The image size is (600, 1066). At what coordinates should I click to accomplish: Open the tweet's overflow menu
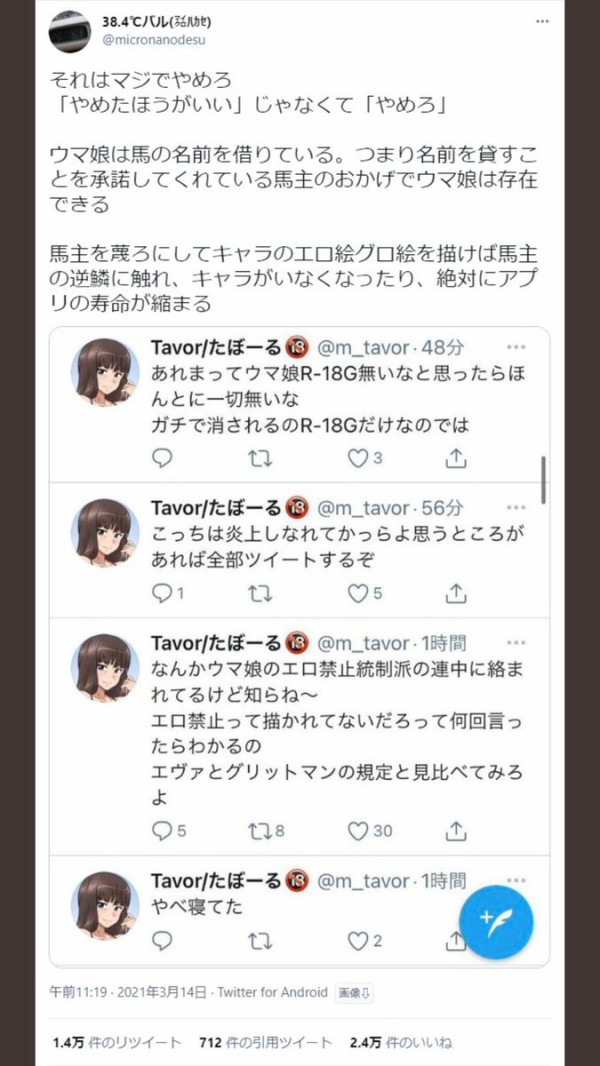point(542,22)
